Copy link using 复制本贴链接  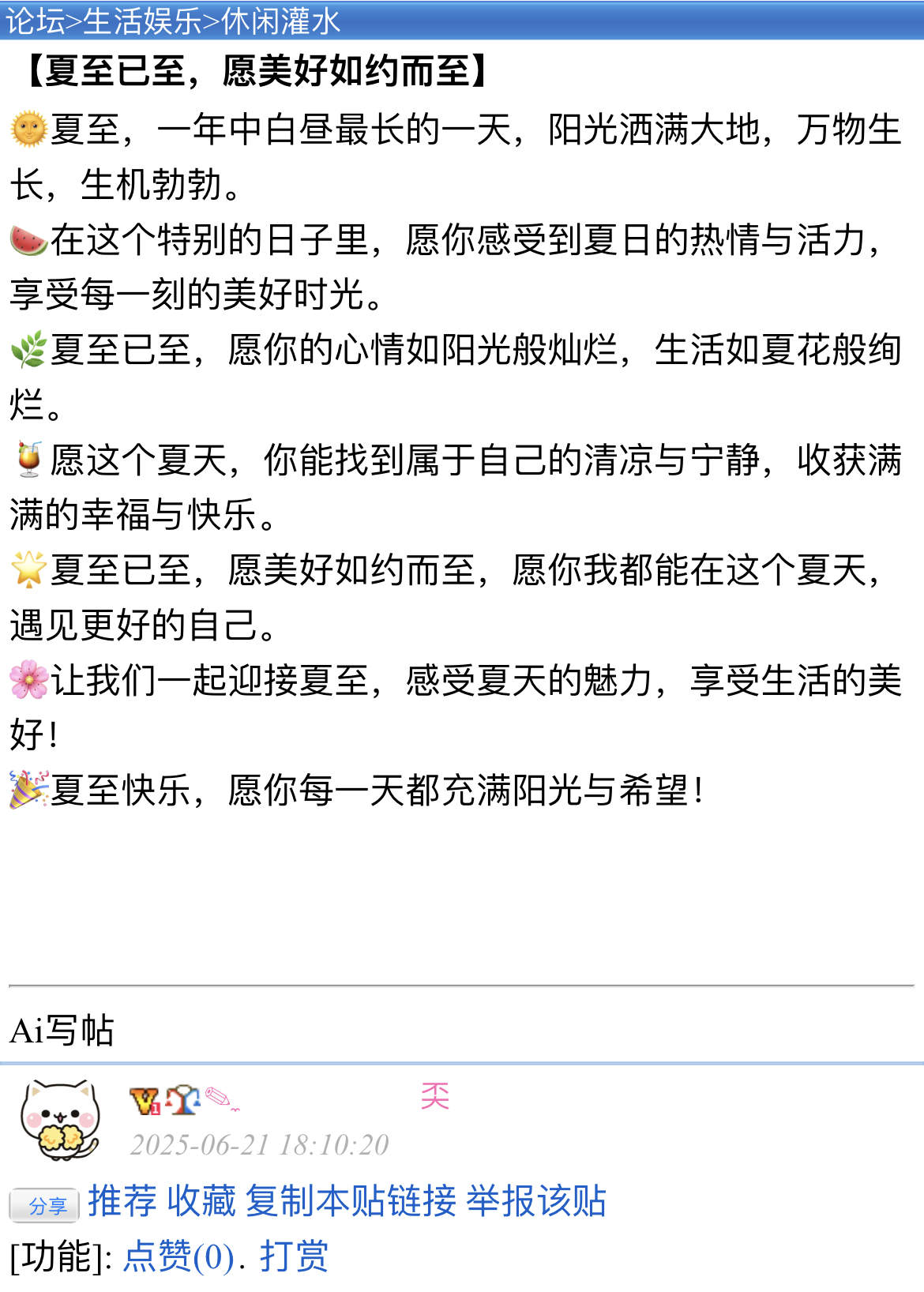(x=351, y=1201)
